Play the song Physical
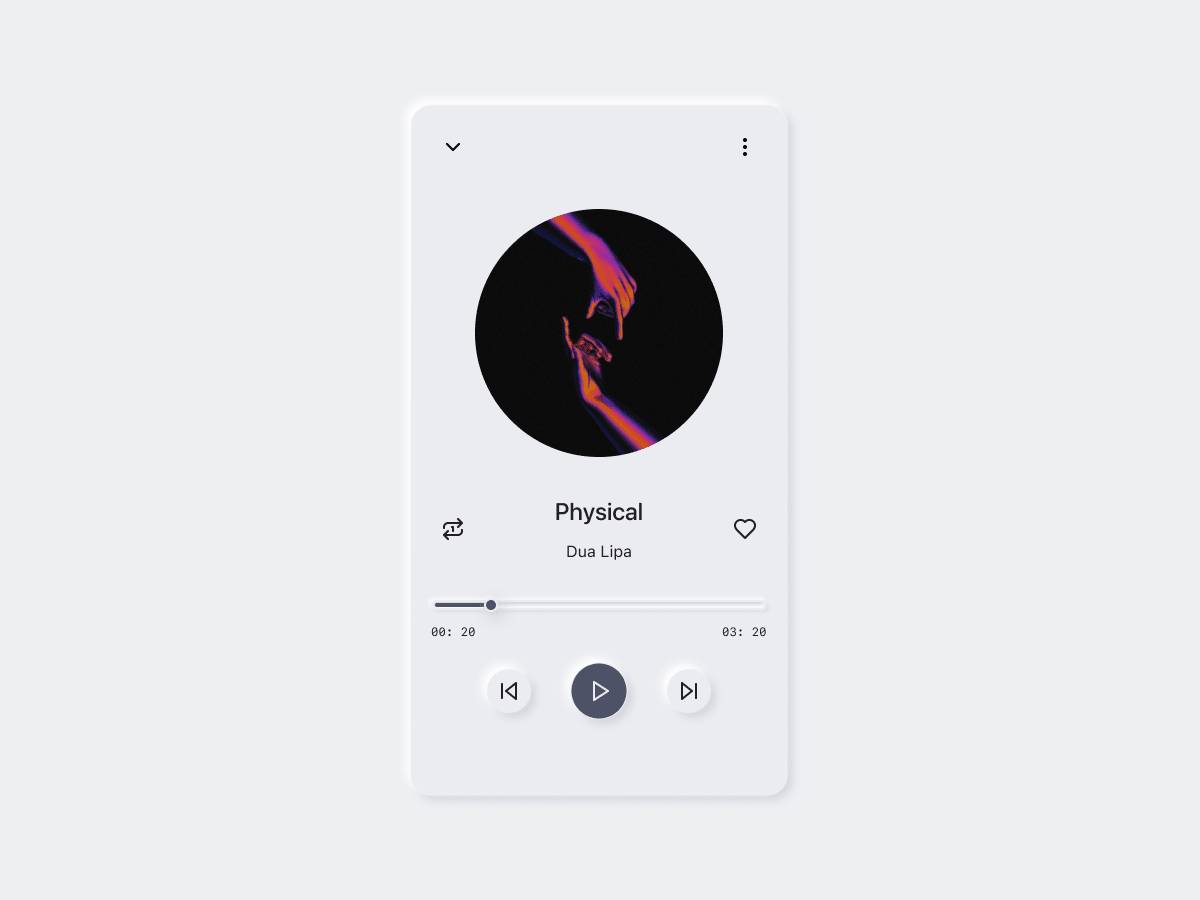1200x900 pixels. [x=599, y=691]
